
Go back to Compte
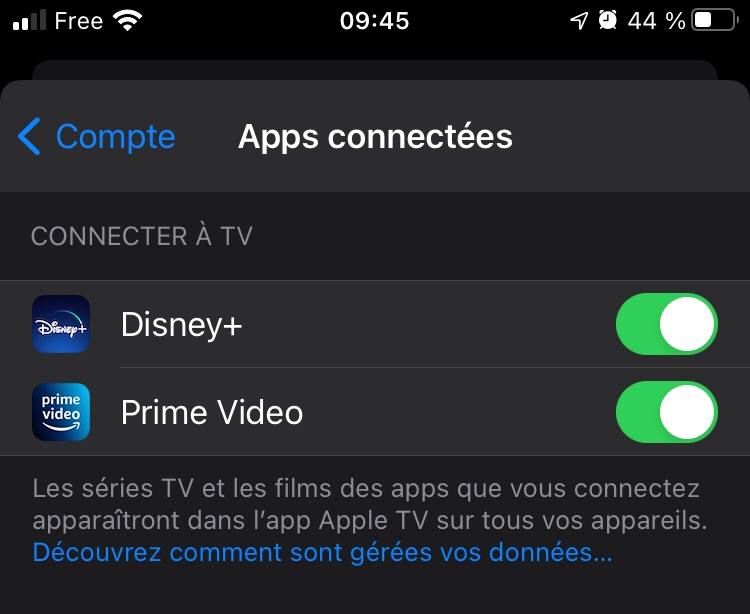(x=97, y=136)
